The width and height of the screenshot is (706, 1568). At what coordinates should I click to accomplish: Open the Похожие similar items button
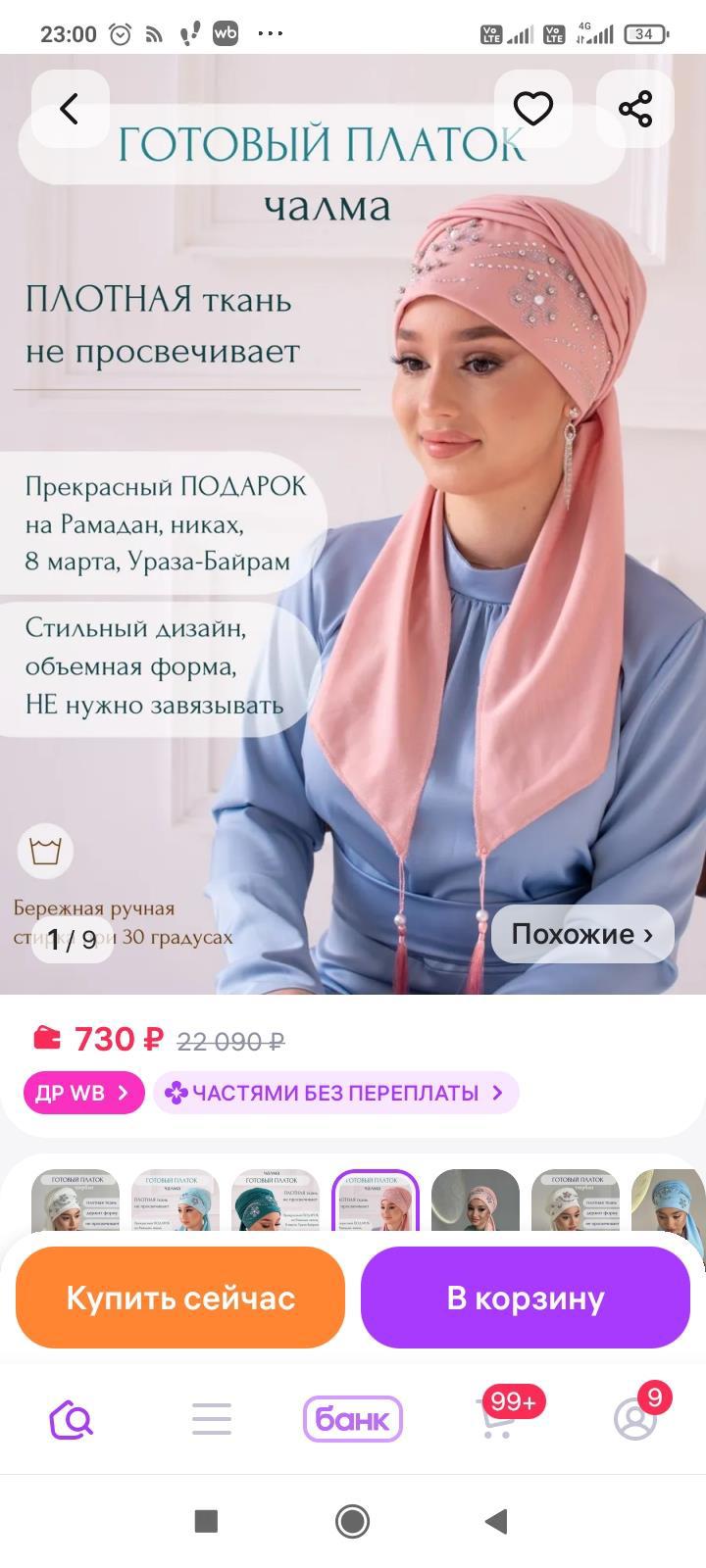581,934
